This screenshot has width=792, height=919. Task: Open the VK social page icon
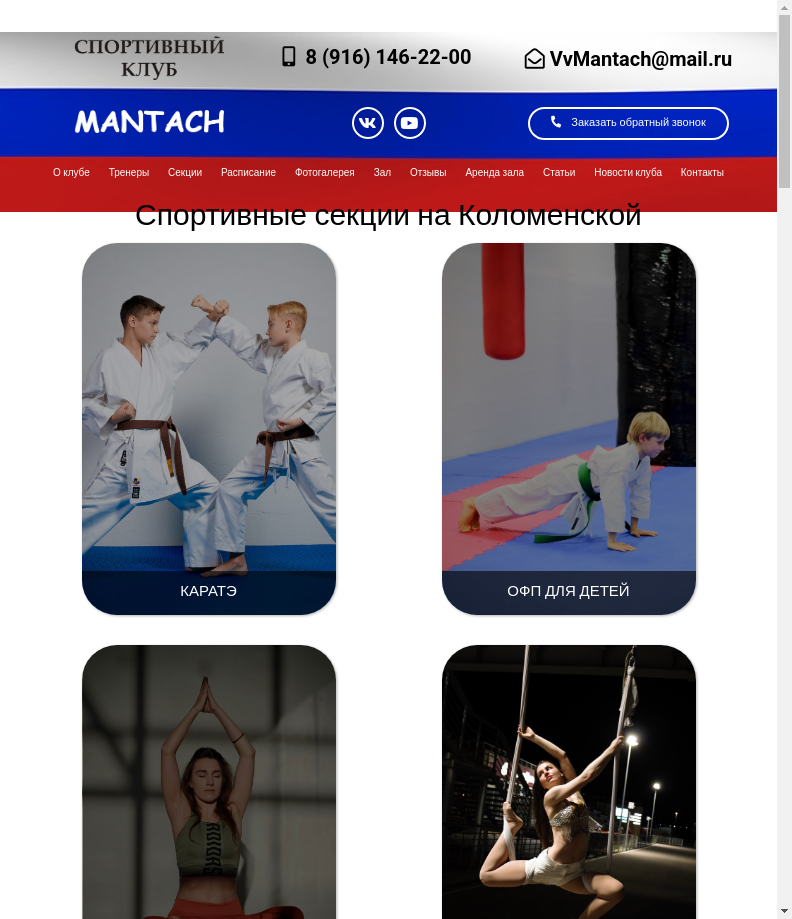click(x=368, y=123)
